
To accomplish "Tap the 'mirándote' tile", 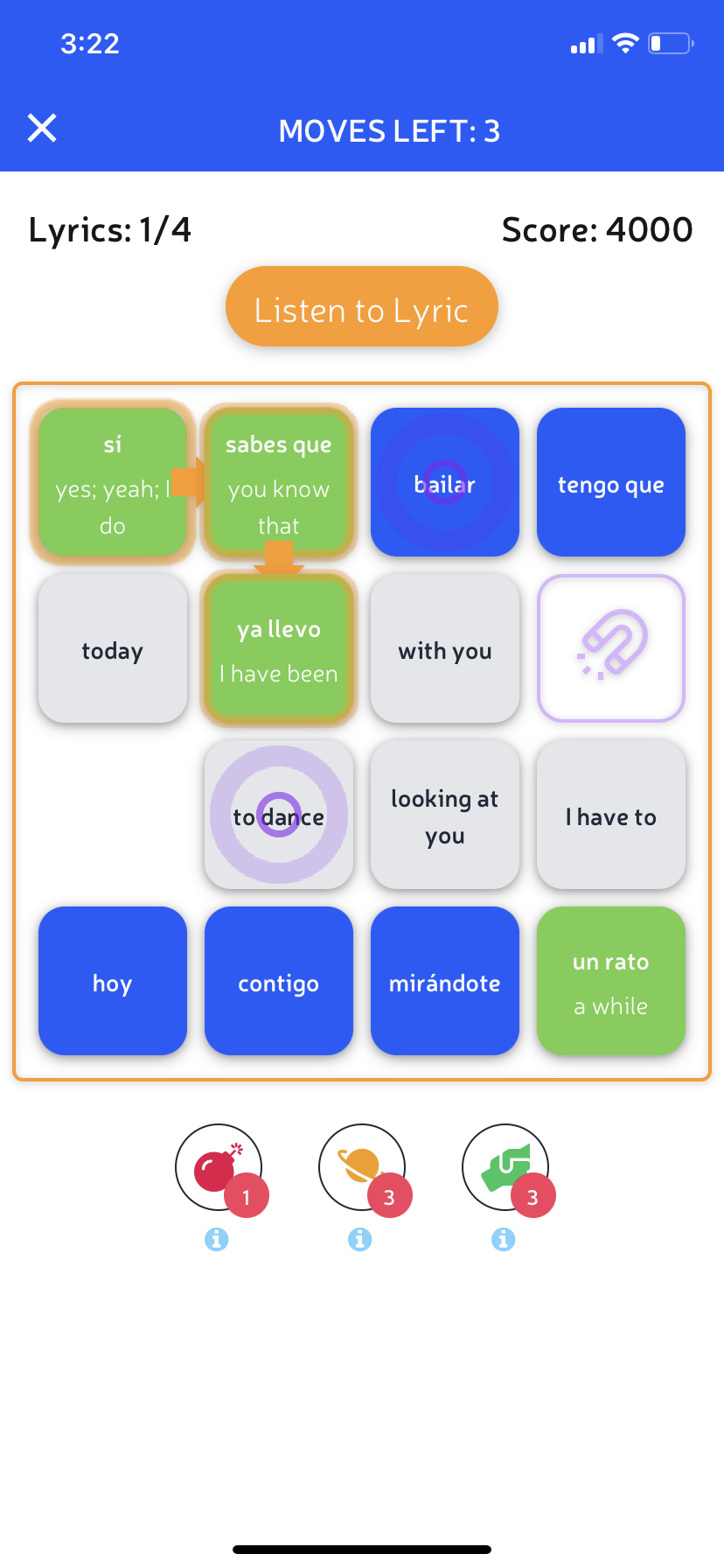I will click(444, 981).
